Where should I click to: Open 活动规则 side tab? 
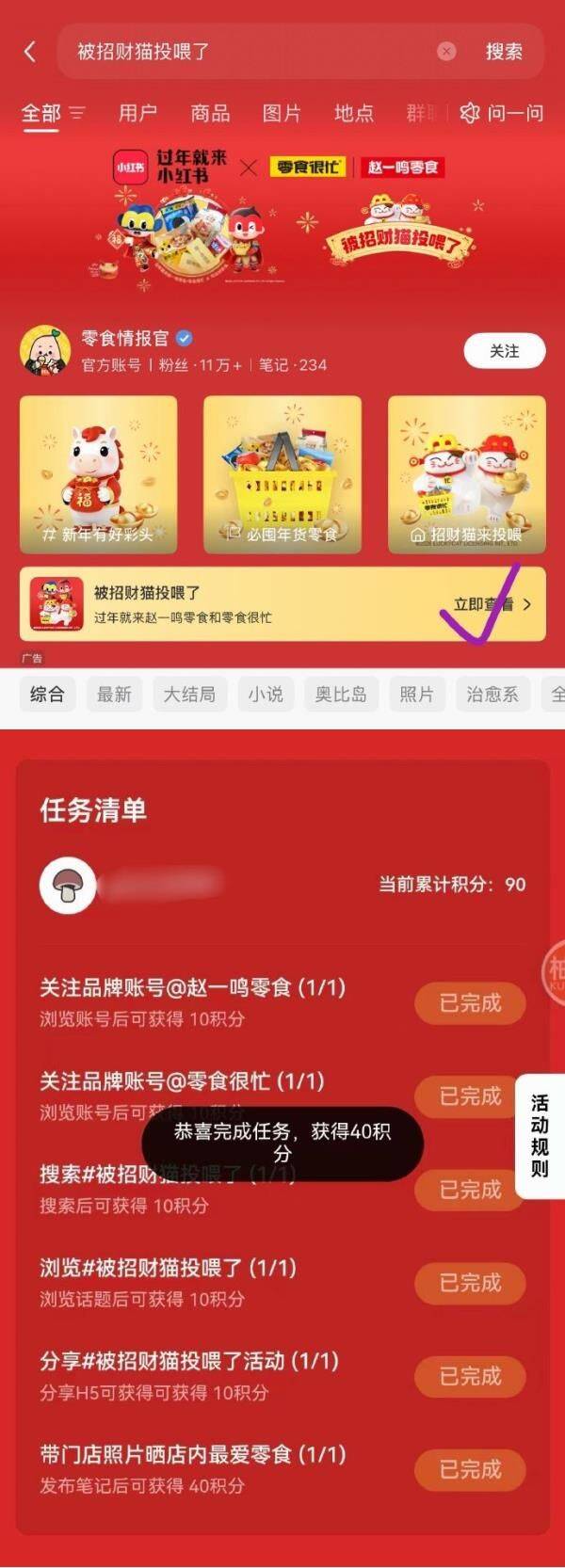tap(540, 1135)
